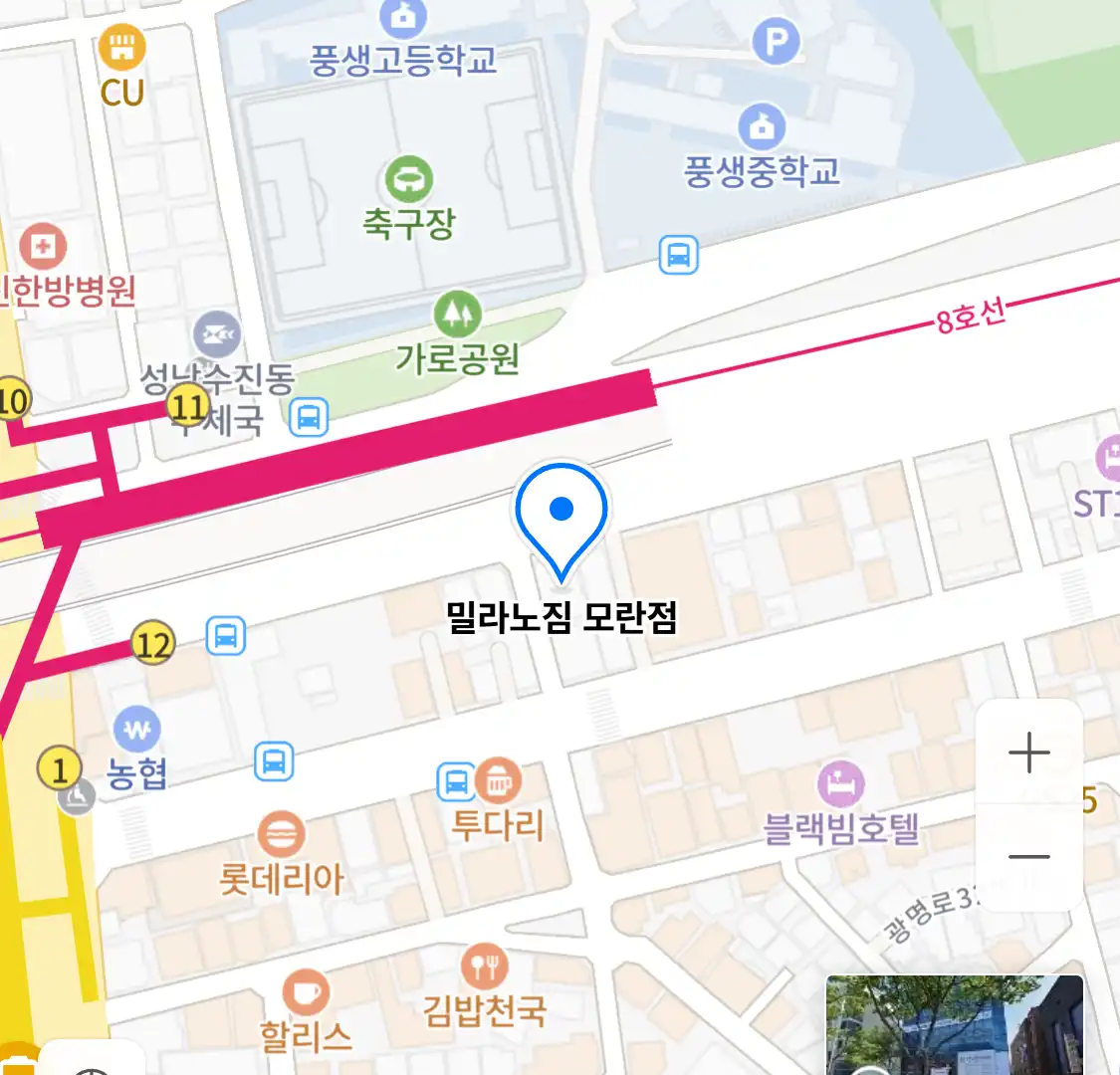This screenshot has width=1120, height=1075.
Task: Zoom in on the map
Action: (x=1028, y=752)
